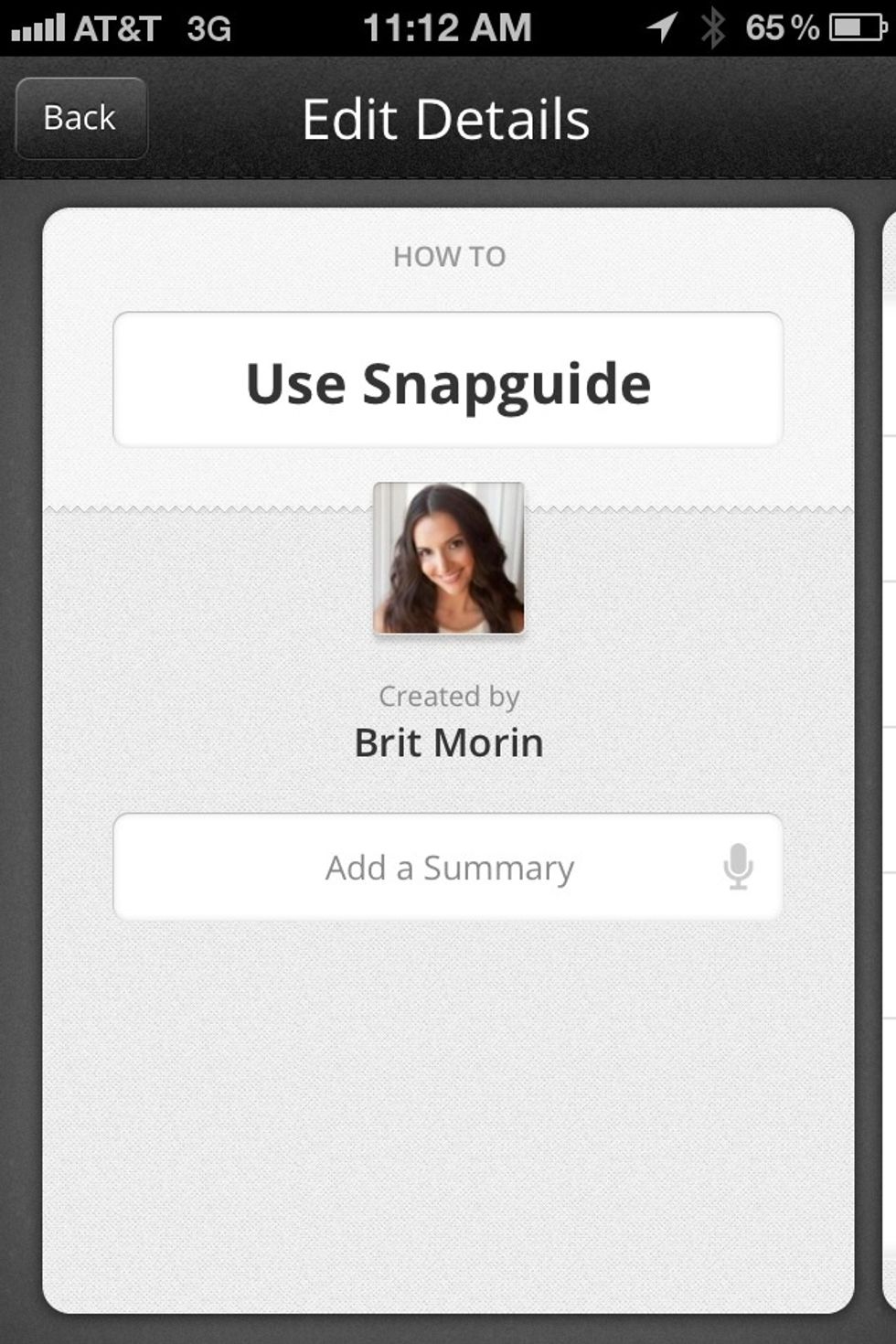
Task: Tap the HOW TO label
Action: tap(448, 256)
